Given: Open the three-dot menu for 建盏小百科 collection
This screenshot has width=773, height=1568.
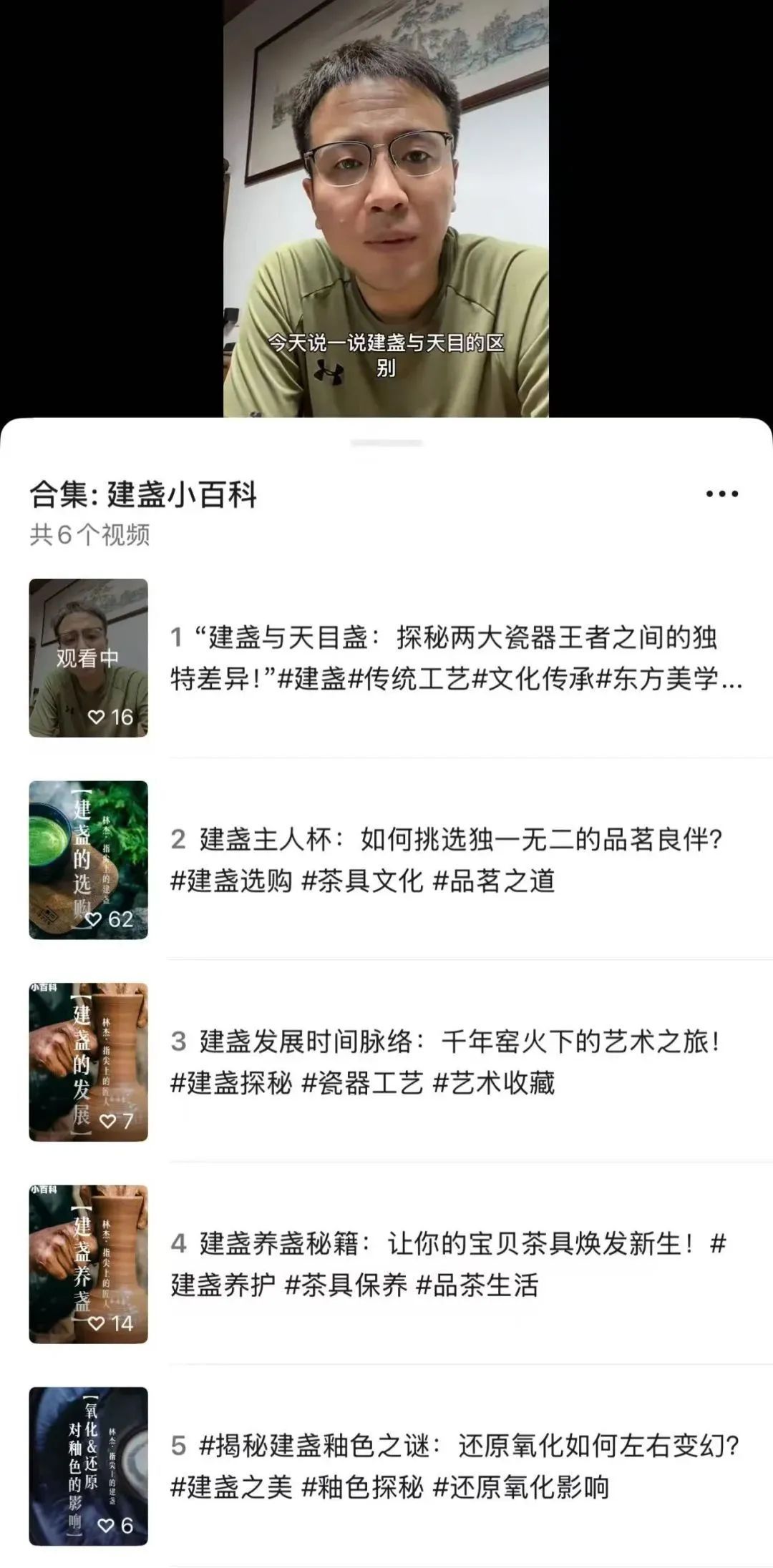Looking at the screenshot, I should pyautogui.click(x=721, y=494).
